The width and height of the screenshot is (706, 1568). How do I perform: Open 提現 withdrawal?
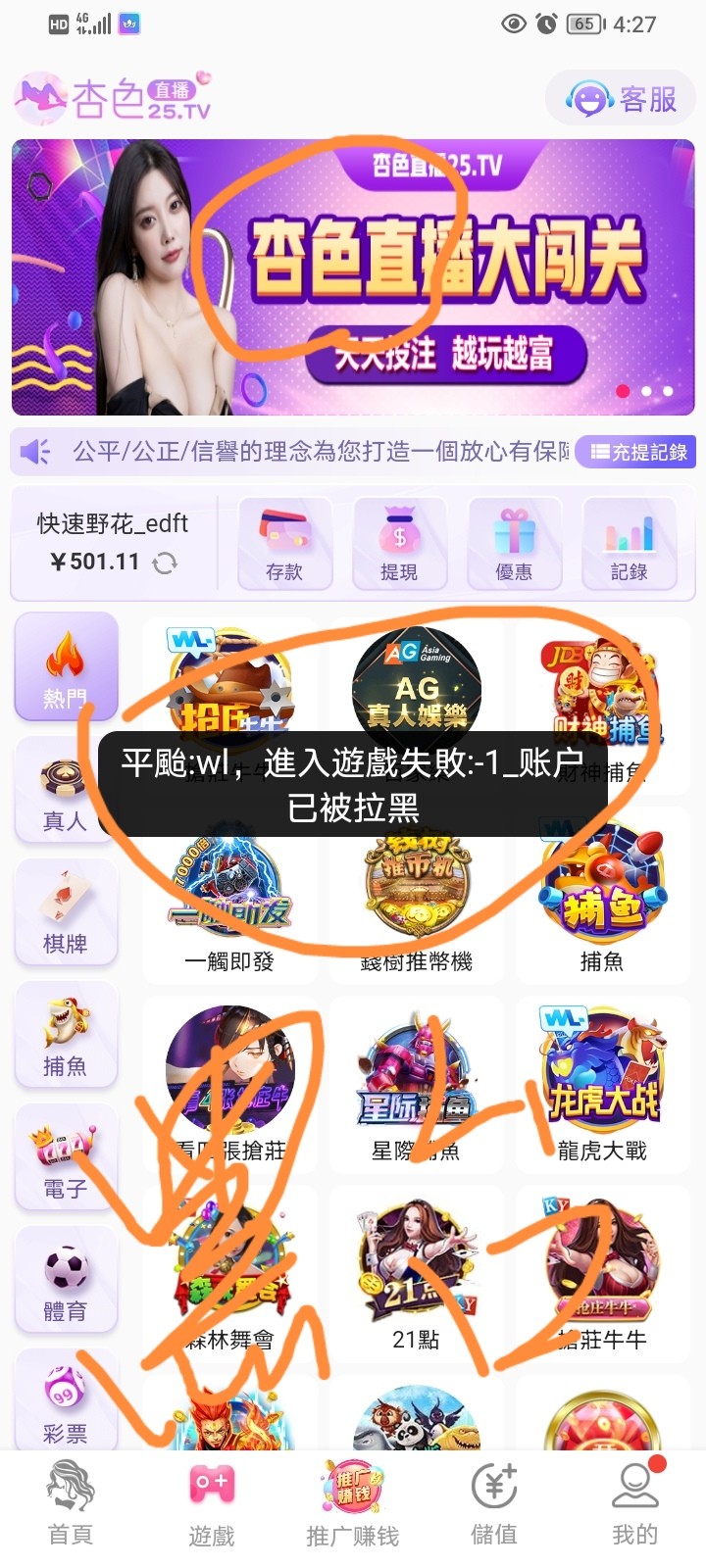tap(399, 544)
